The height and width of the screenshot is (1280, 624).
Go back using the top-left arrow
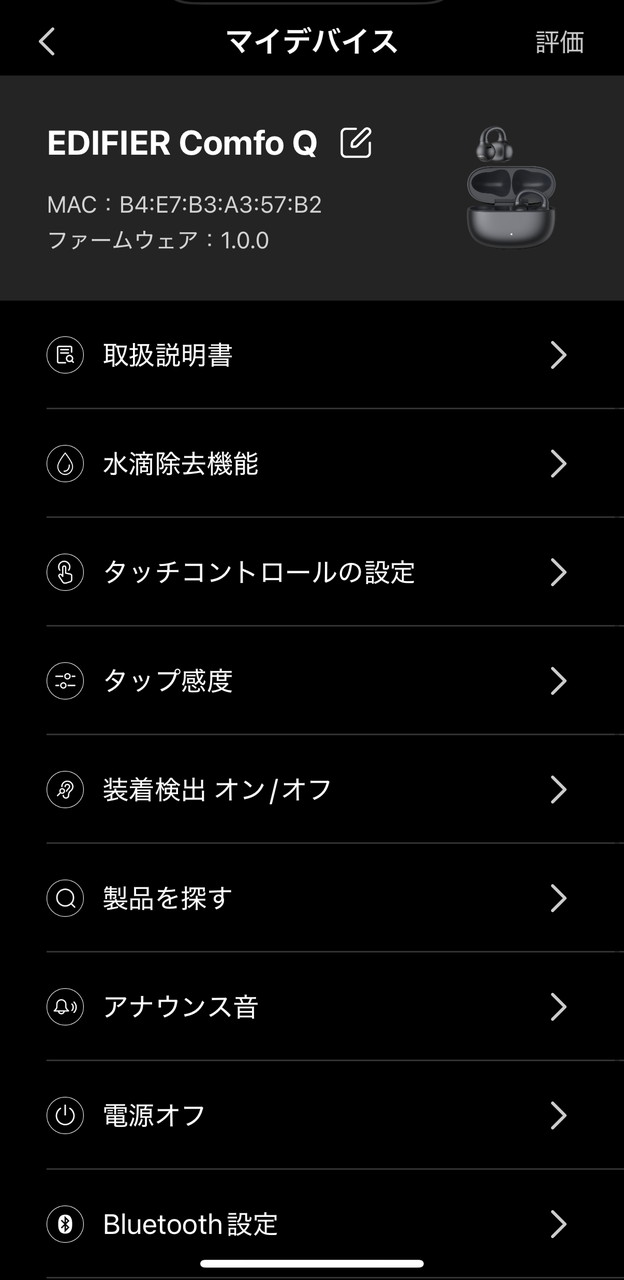[x=47, y=42]
